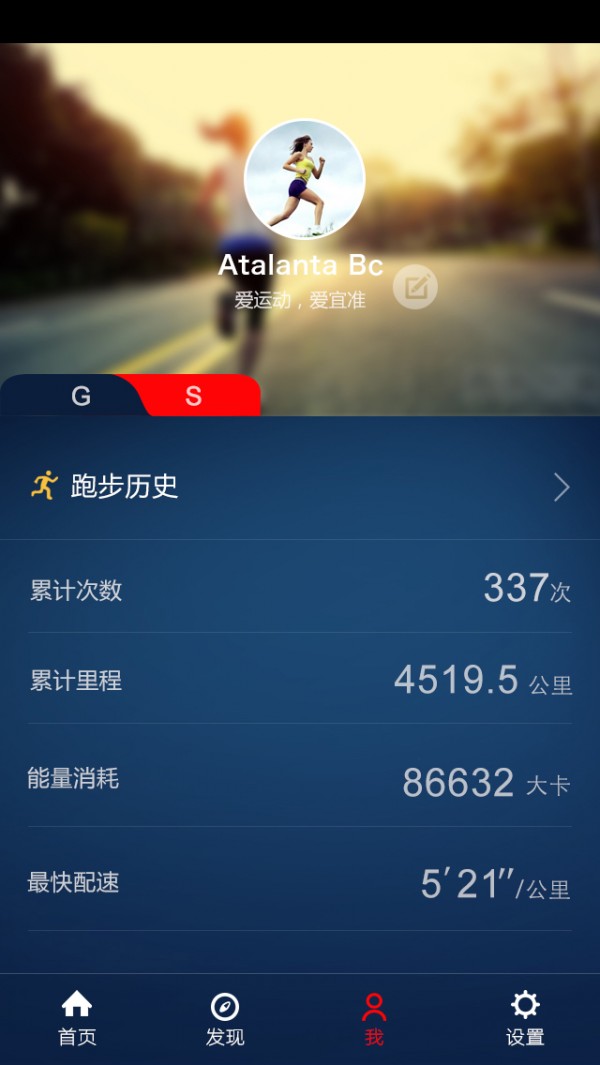Viewport: 600px width, 1065px height.
Task: Go to the 首页 home tab
Action: (77, 1018)
